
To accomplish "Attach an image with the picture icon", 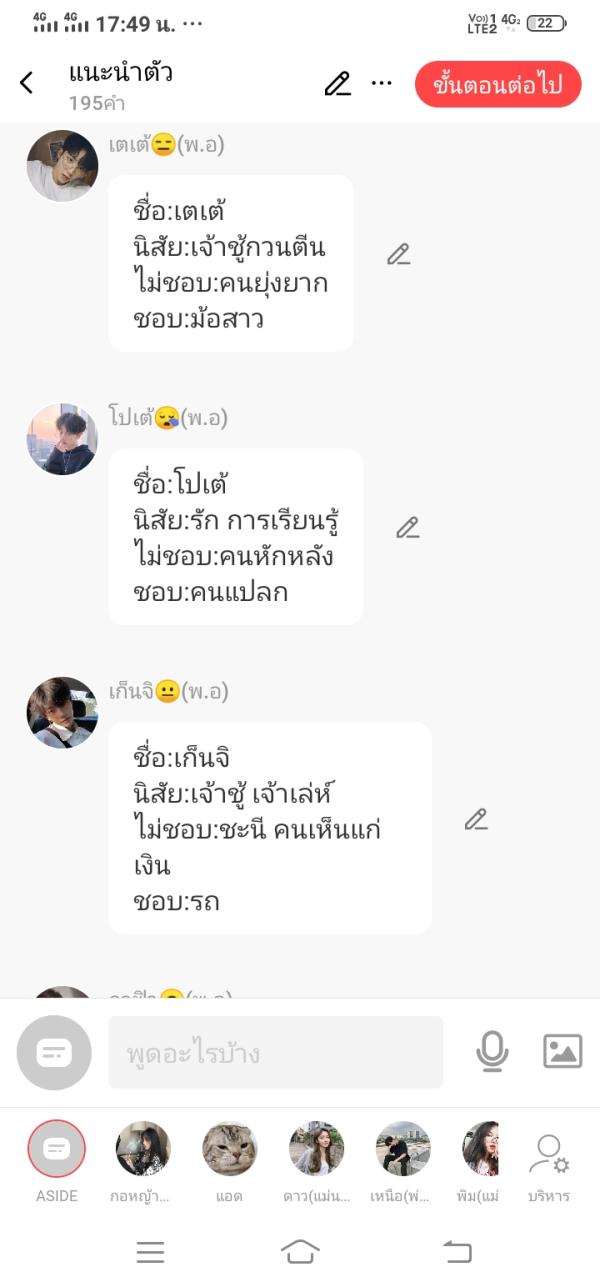I will click(x=562, y=1051).
